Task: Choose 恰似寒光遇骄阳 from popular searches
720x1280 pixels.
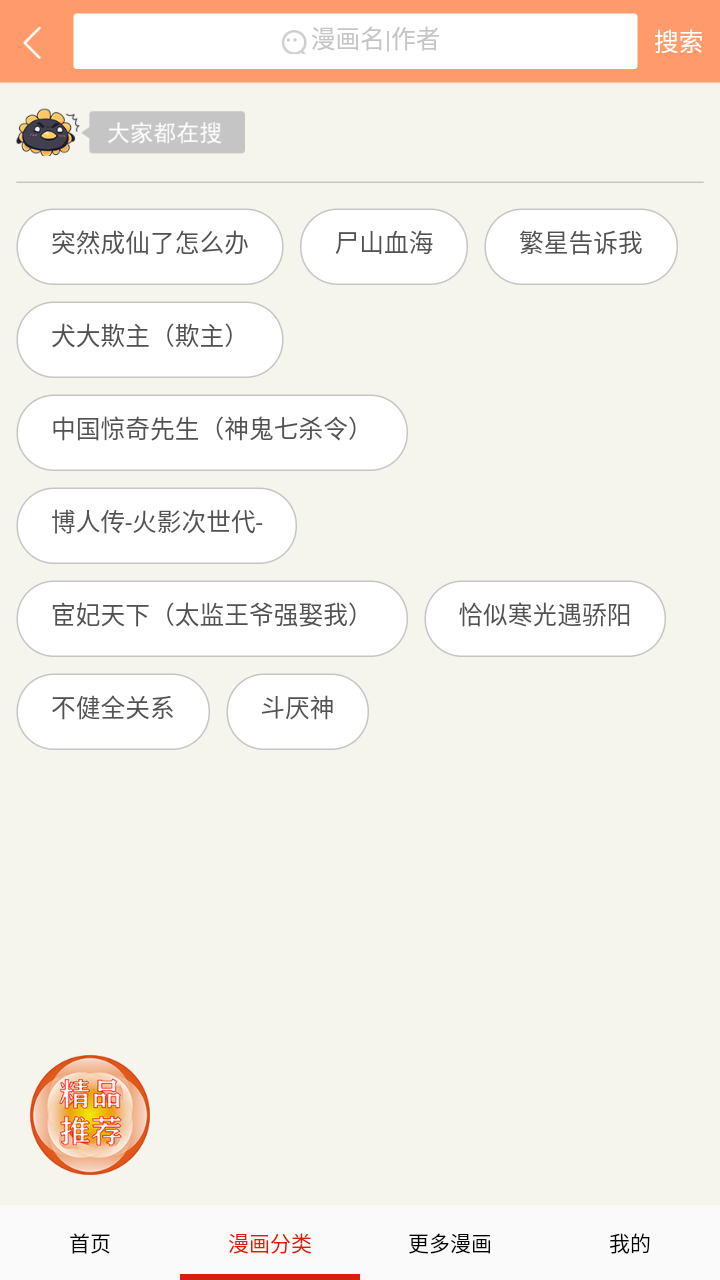Action: 545,618
